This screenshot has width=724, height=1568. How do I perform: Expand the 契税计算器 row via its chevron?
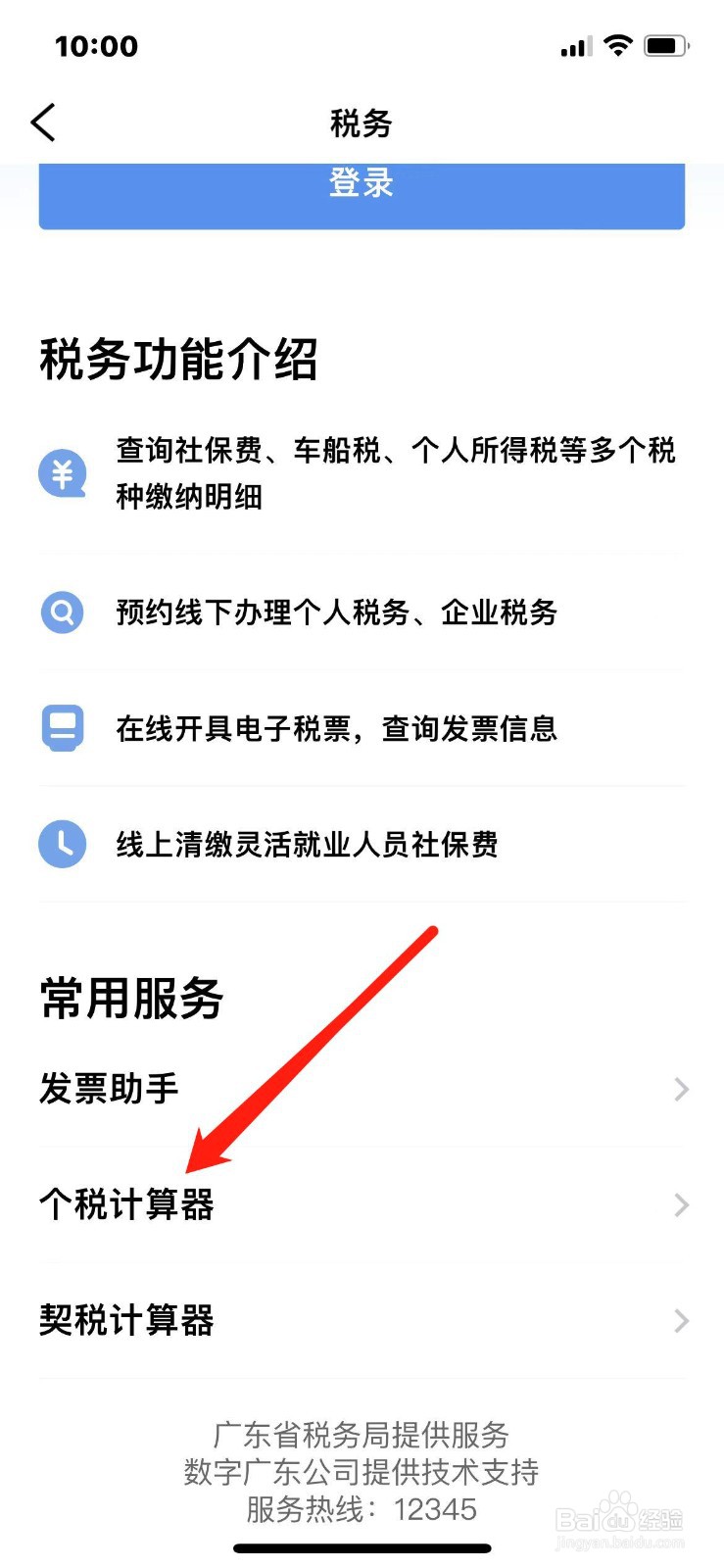(x=681, y=1321)
